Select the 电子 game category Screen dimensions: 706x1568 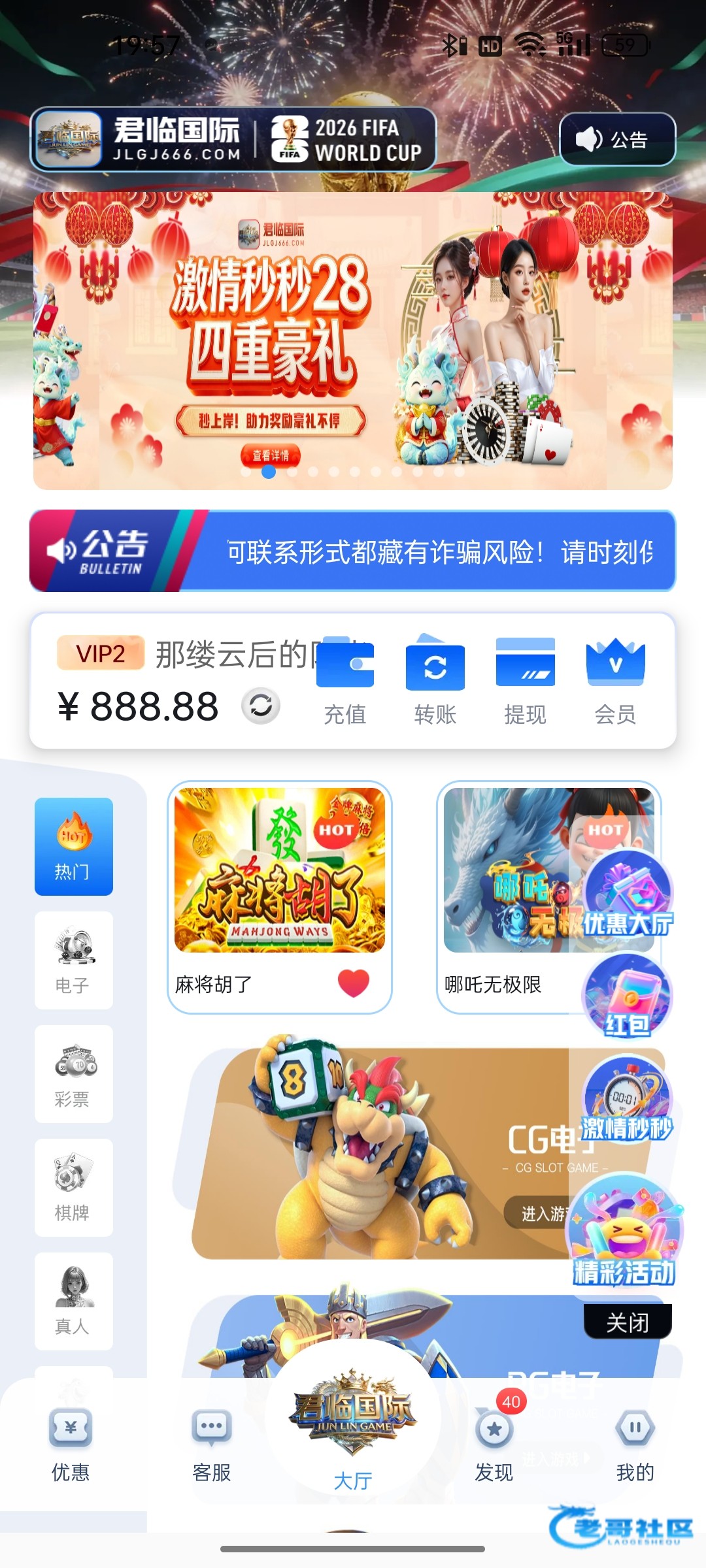pyautogui.click(x=73, y=960)
